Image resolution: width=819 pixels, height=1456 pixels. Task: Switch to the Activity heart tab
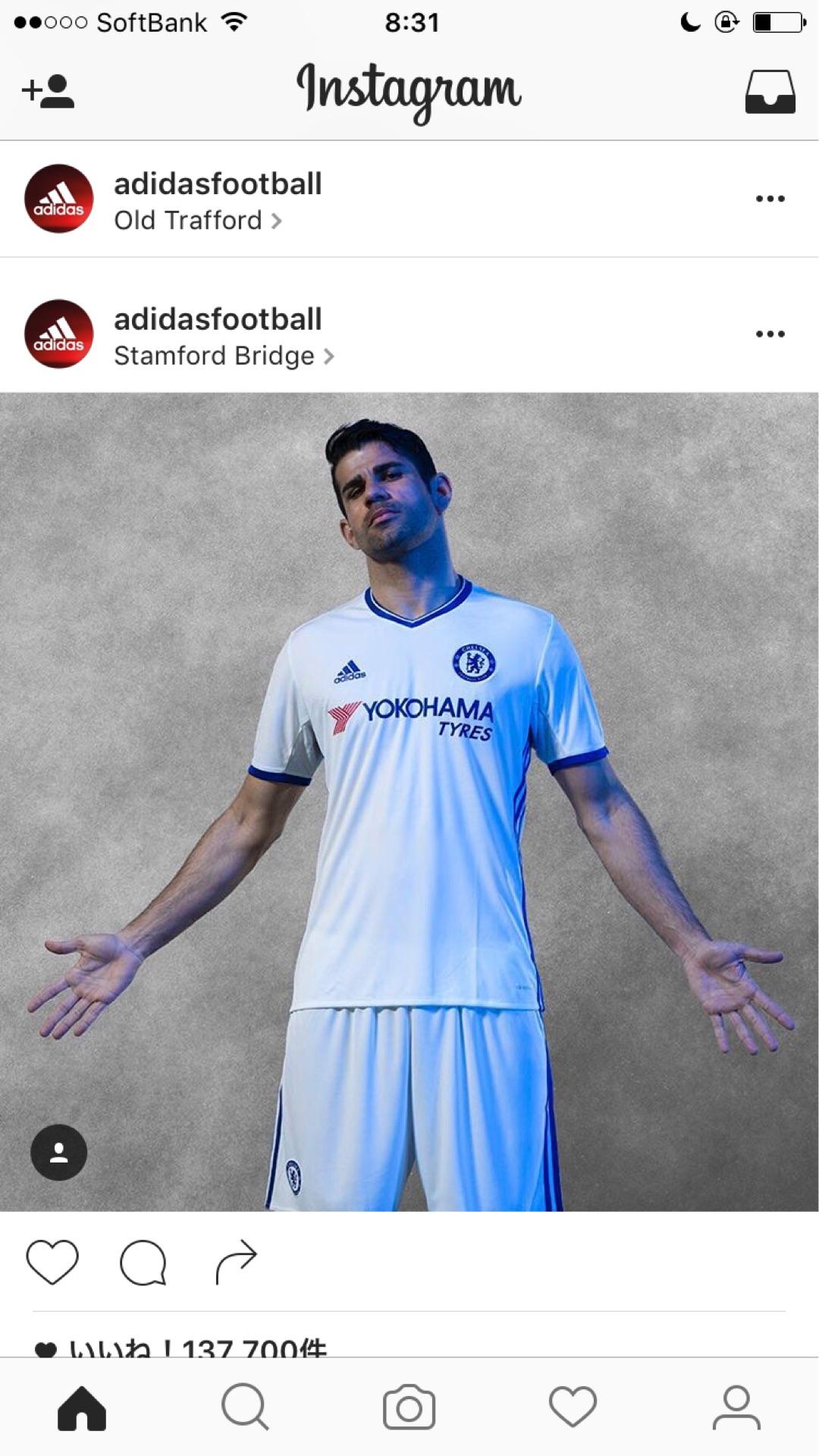573,1407
